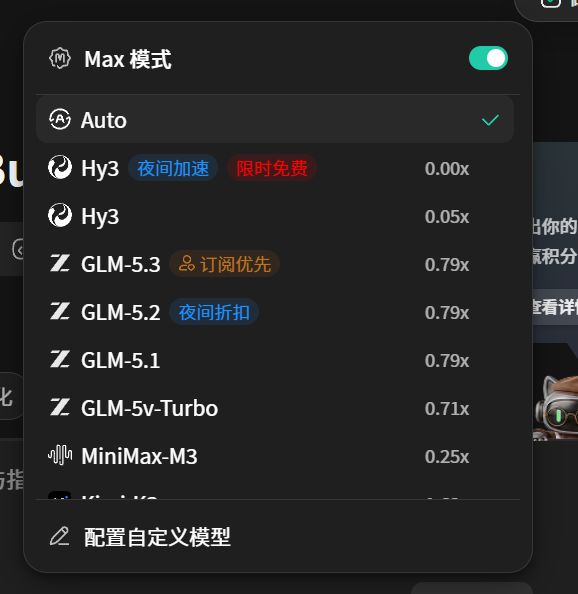Pick the Hy3 model at 0.05x
The image size is (578, 594).
275,216
